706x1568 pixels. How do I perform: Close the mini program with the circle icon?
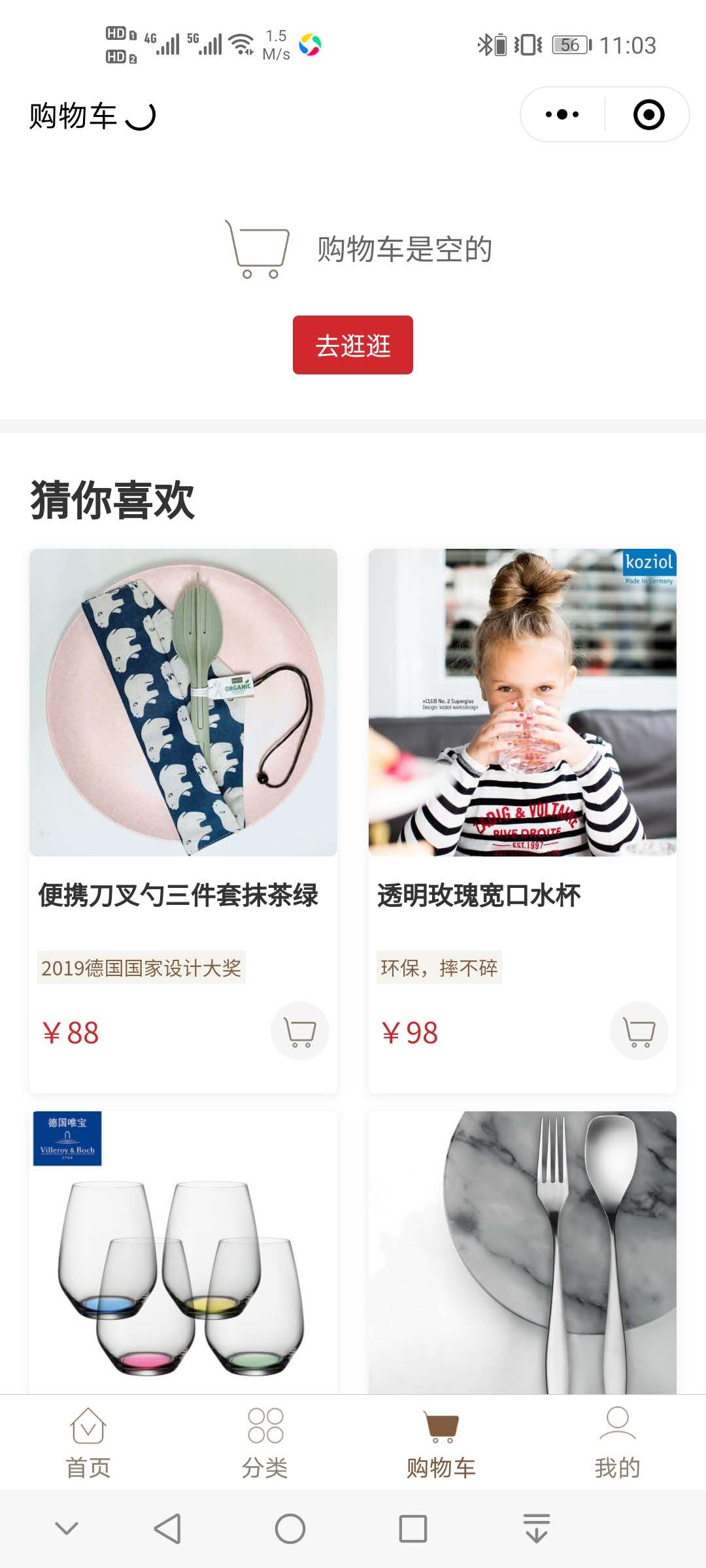[648, 114]
